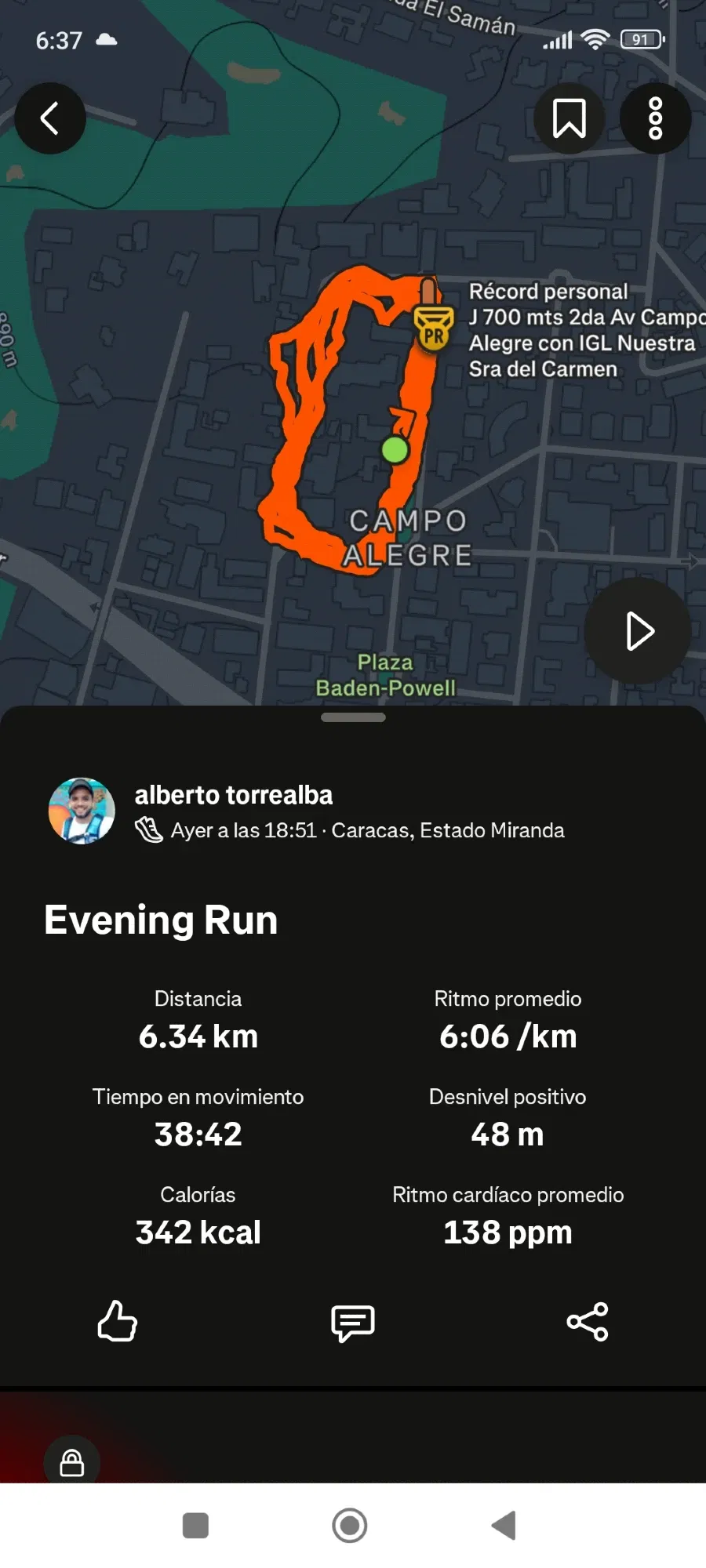Give kudos with the thumbs-up icon

pos(118,1322)
